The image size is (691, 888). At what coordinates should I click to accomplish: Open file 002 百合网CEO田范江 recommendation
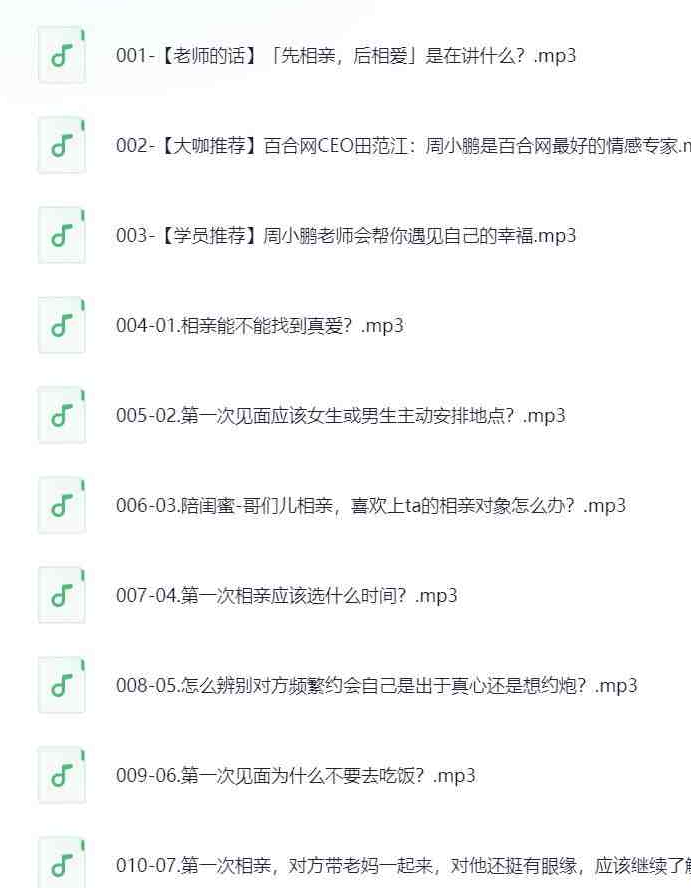400,146
